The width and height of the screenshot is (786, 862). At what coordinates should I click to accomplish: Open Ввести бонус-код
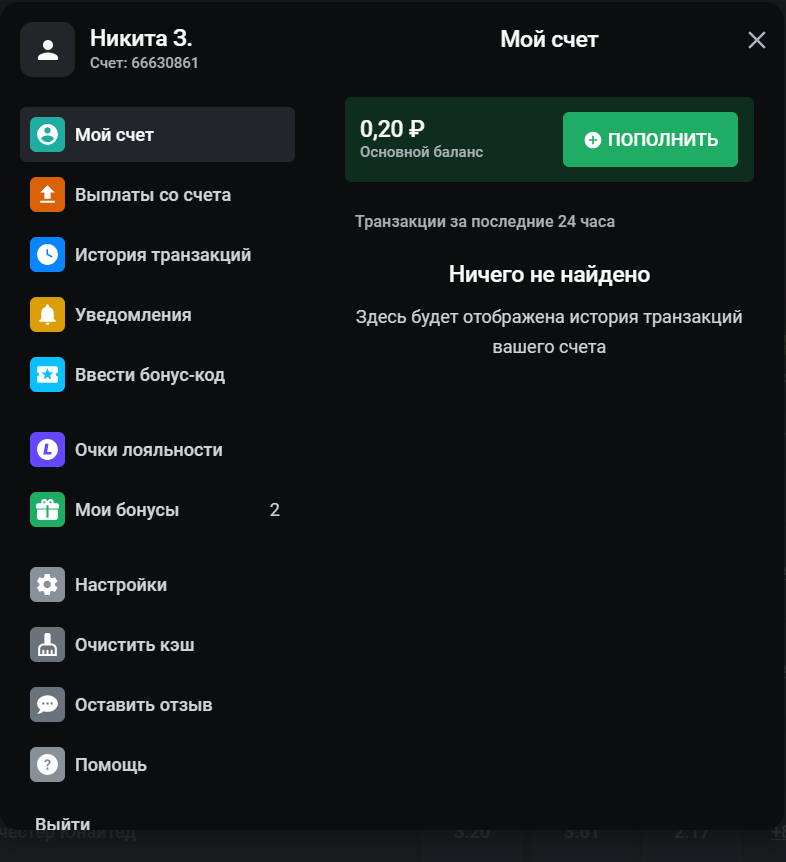click(x=149, y=375)
